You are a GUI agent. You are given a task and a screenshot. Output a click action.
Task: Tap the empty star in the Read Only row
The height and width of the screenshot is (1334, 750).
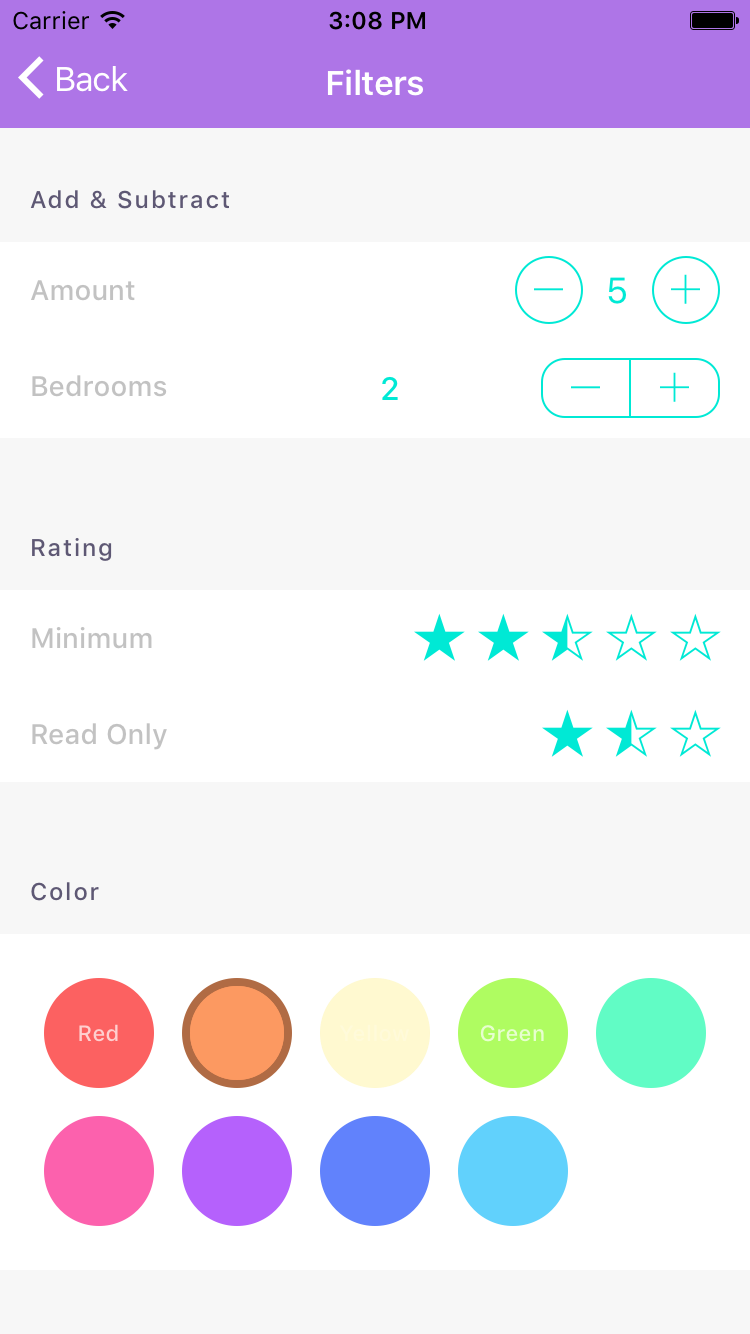tap(695, 734)
